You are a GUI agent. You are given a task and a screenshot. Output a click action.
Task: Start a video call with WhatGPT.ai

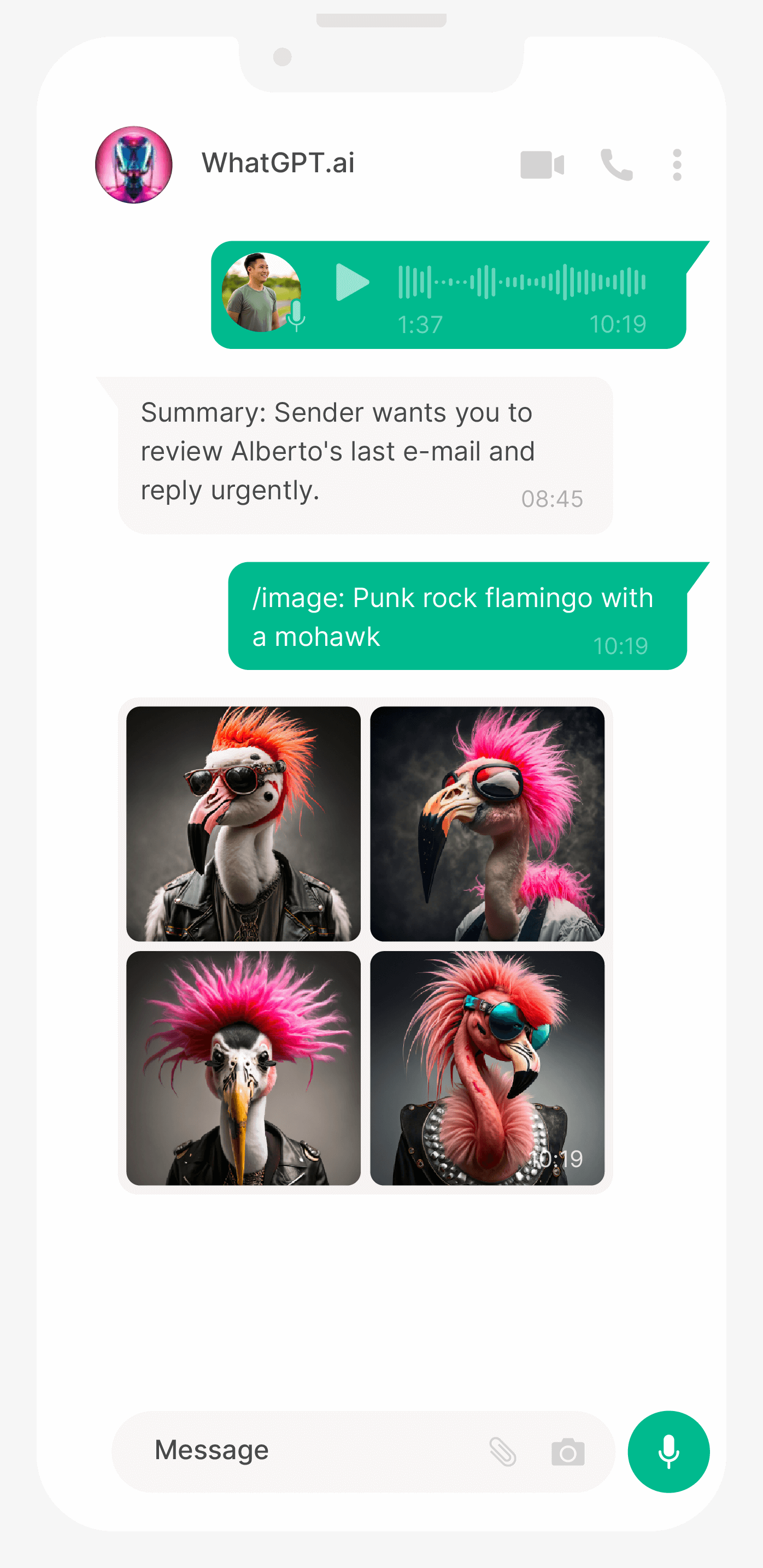pyautogui.click(x=542, y=165)
